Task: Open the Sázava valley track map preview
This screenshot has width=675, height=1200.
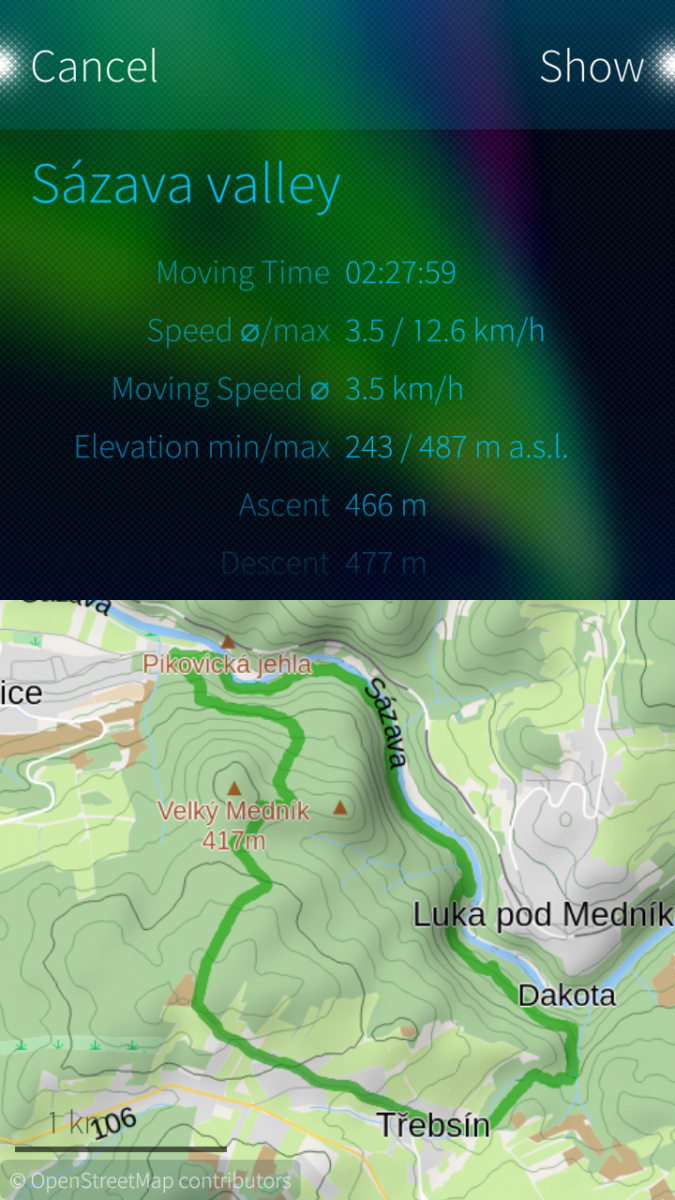Action: coord(337,898)
